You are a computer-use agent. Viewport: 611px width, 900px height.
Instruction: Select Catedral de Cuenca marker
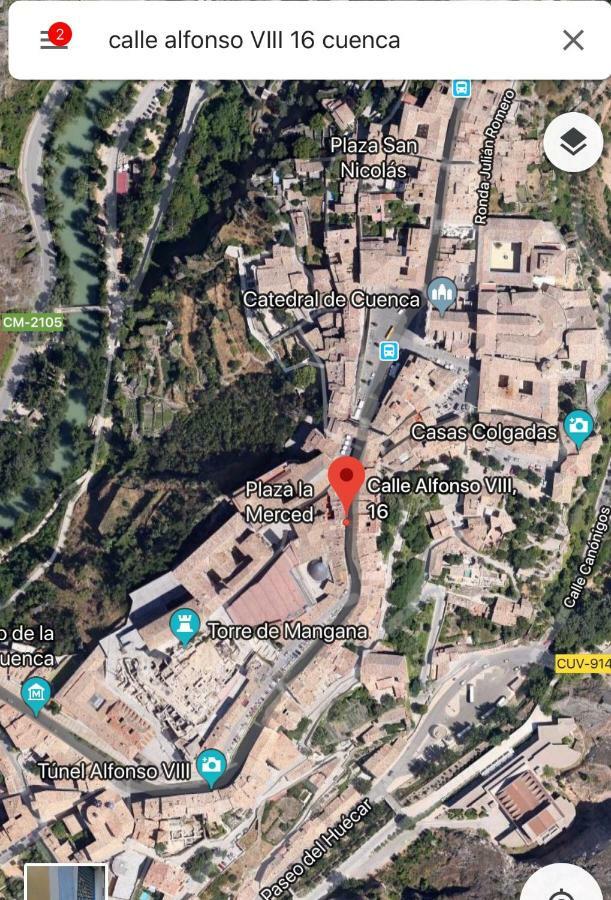(442, 296)
